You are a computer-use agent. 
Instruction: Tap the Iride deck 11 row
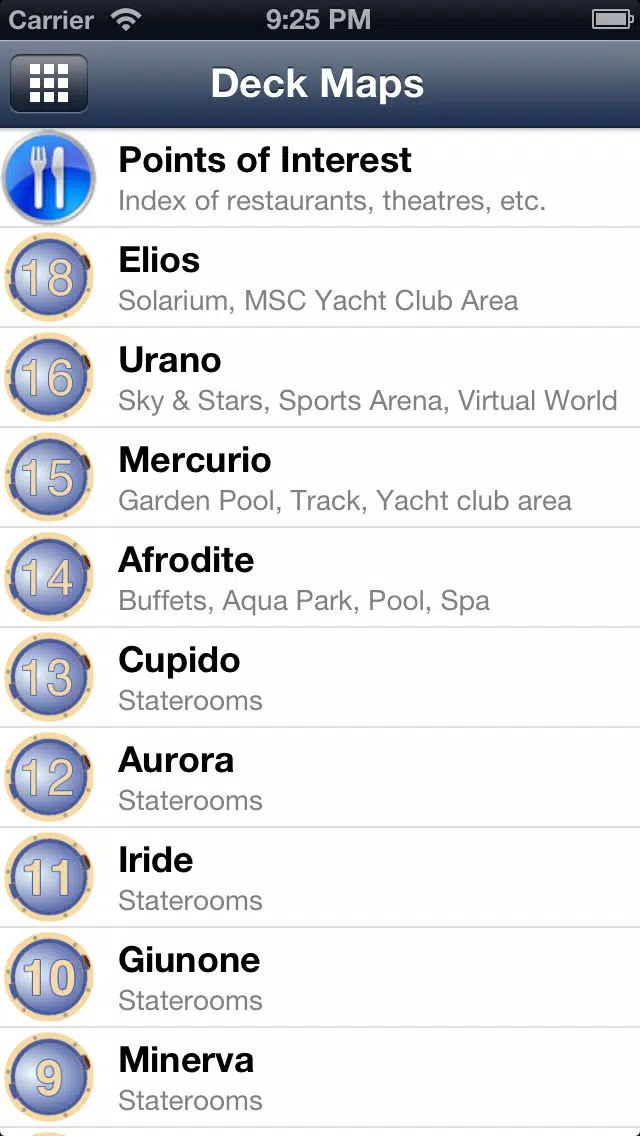point(320,877)
